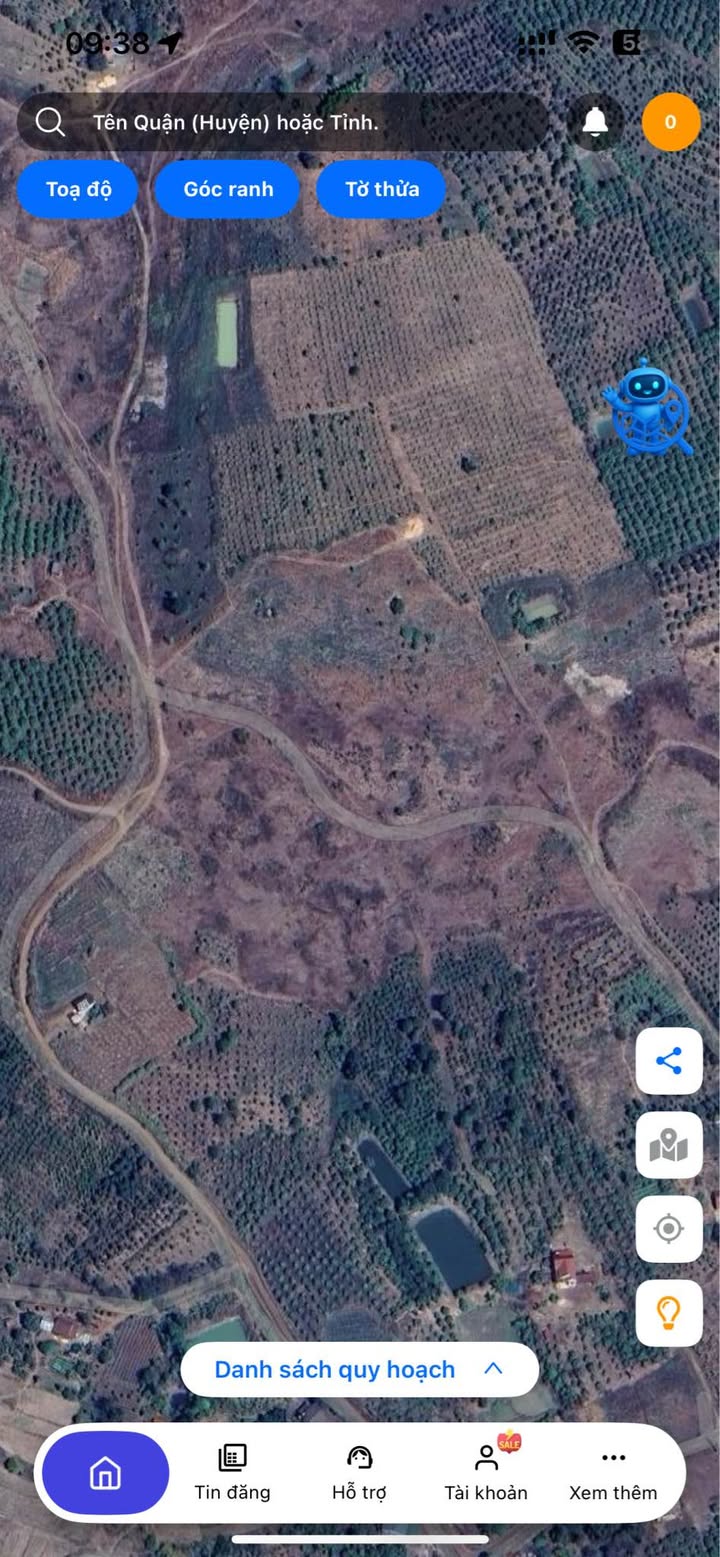
Task: Select the Góc ranh chip
Action: [228, 189]
